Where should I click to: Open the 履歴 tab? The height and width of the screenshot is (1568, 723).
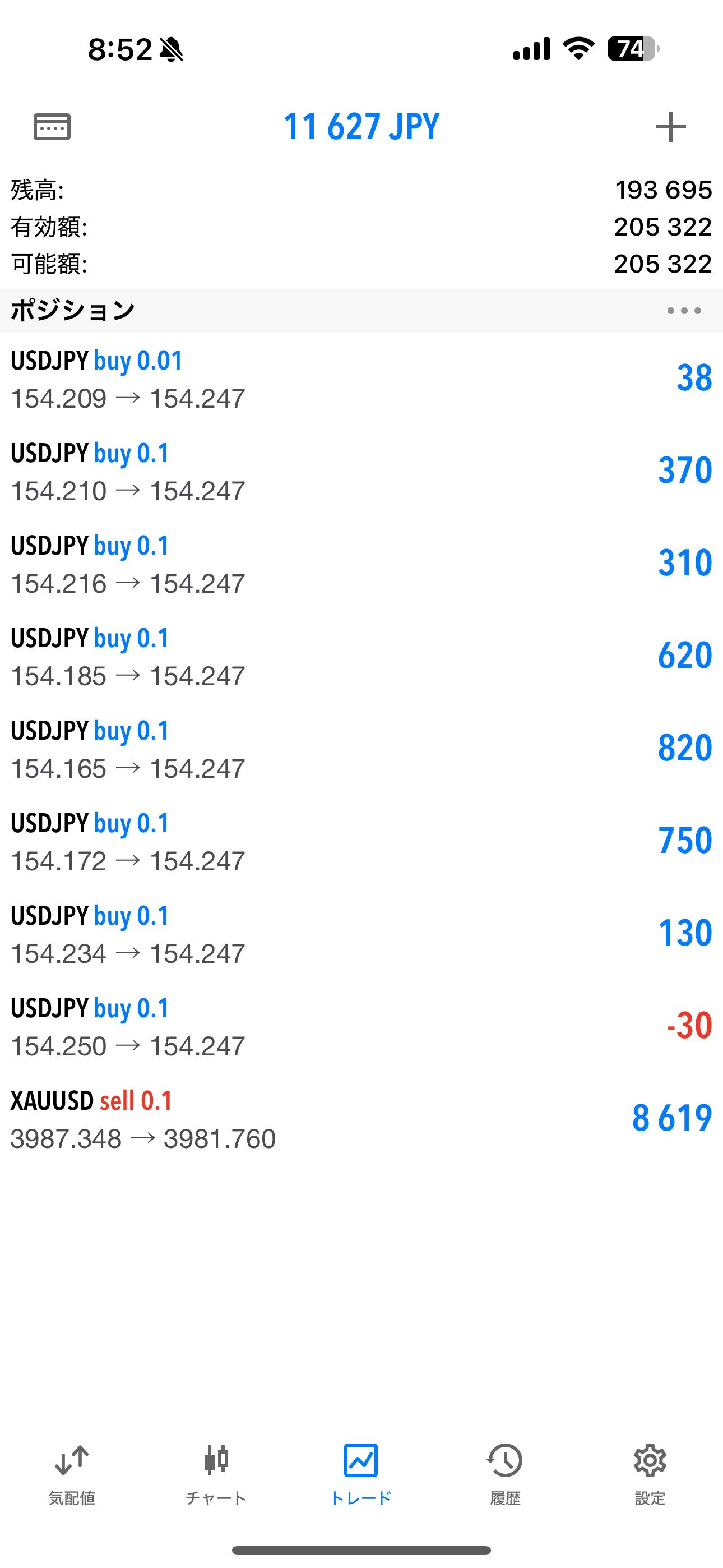click(x=505, y=1474)
